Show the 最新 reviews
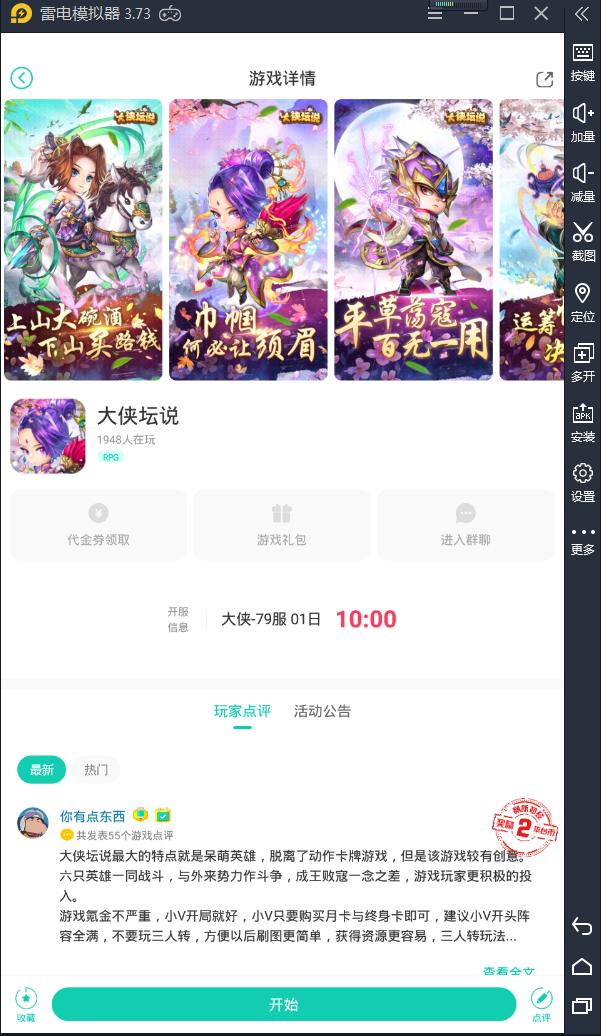The width and height of the screenshot is (601, 1036). [42, 770]
